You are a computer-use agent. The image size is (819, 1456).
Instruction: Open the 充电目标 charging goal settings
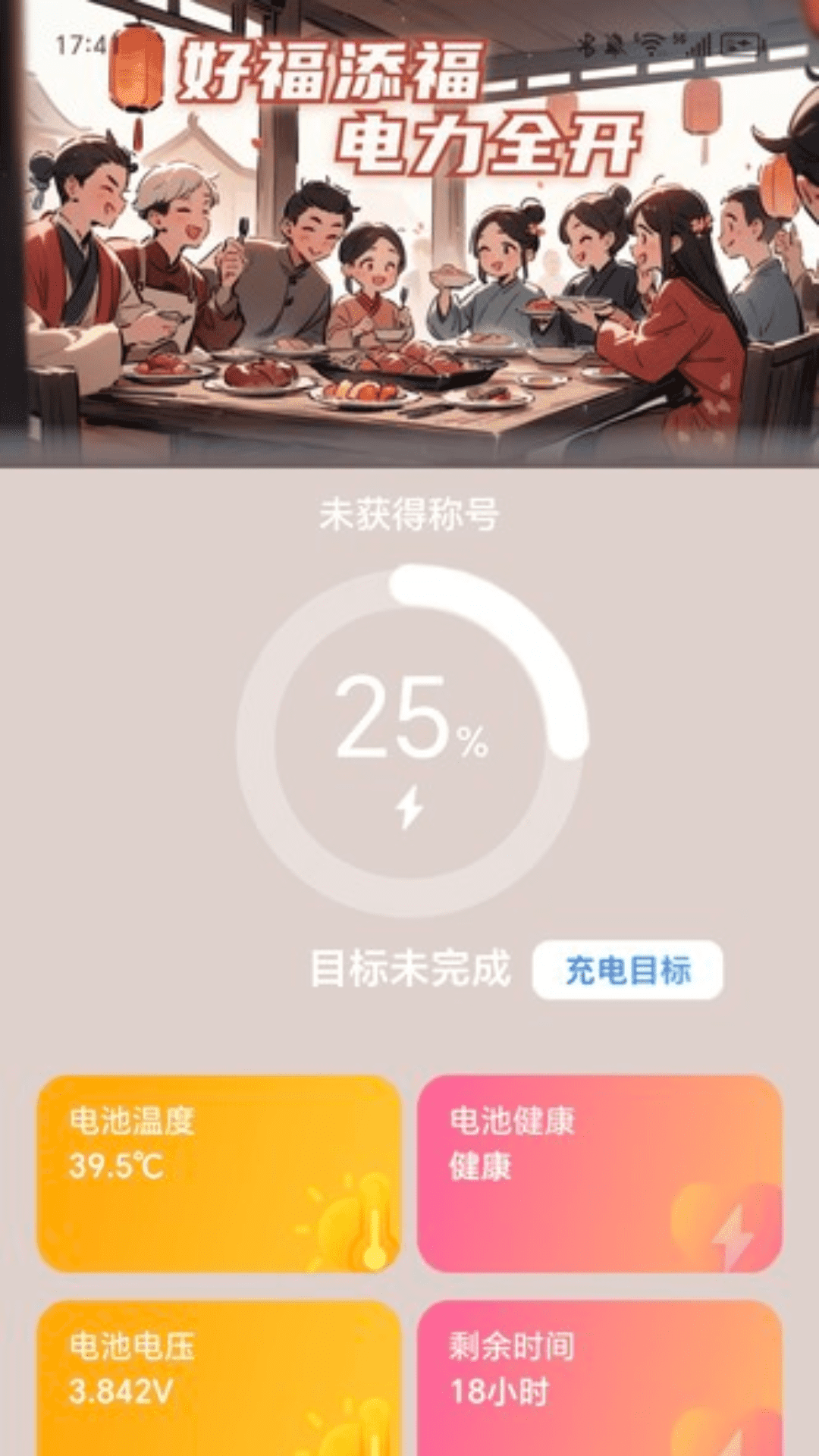pyautogui.click(x=629, y=968)
